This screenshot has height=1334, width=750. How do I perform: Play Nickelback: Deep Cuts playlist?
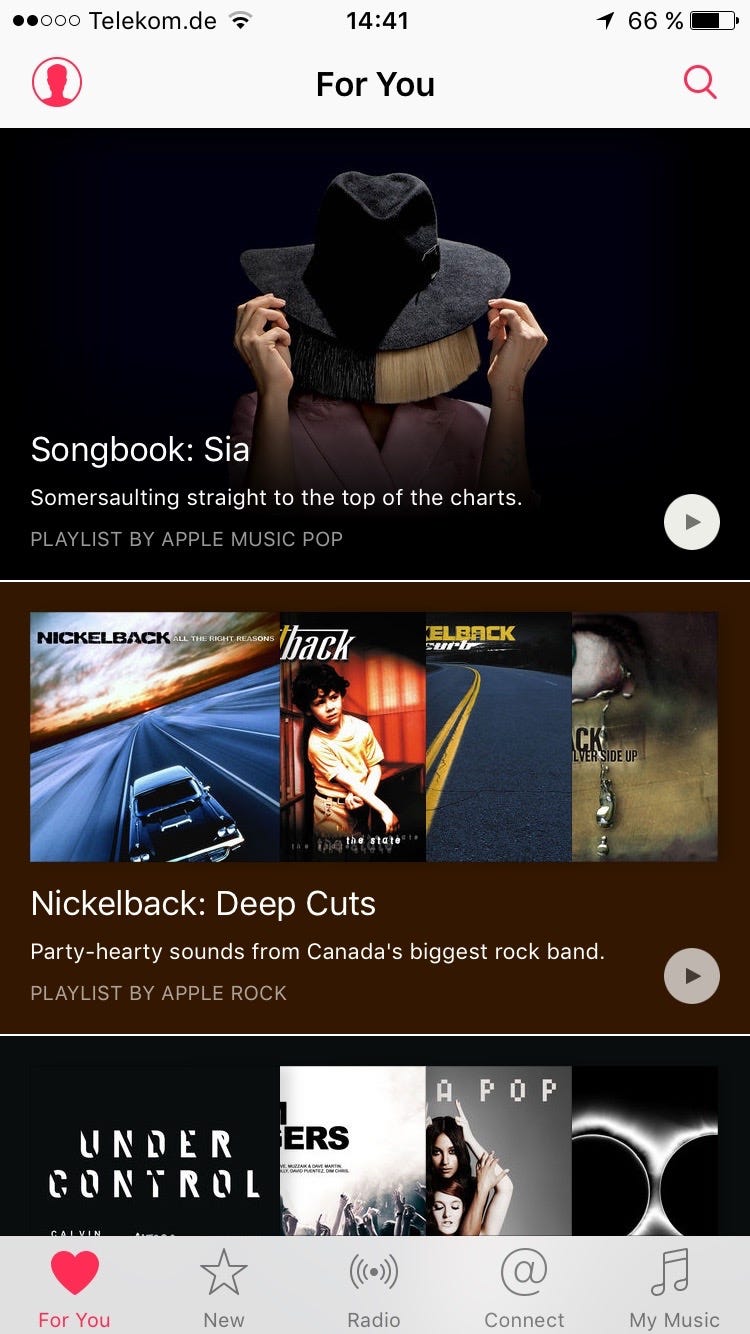click(692, 976)
